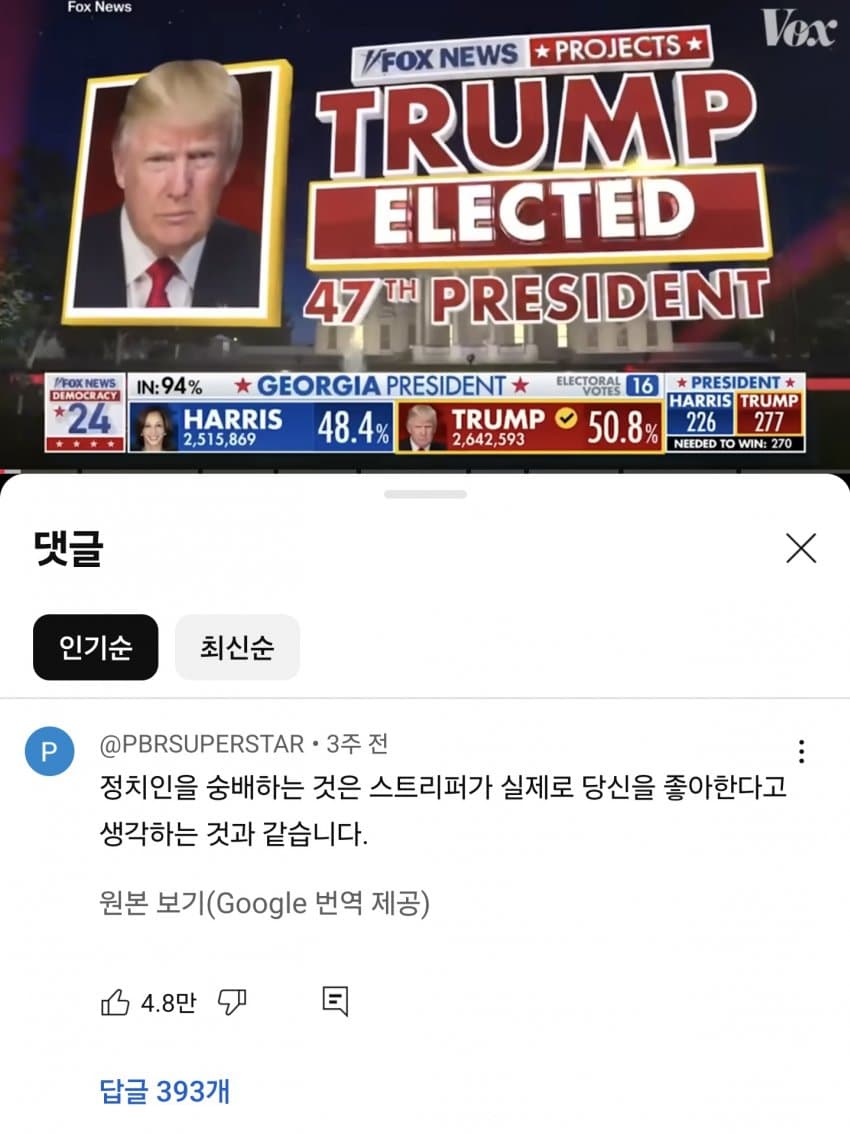Open overflow menu on @PBRSUPERSTAR's comment
This screenshot has width=850, height=1134.
click(x=801, y=752)
